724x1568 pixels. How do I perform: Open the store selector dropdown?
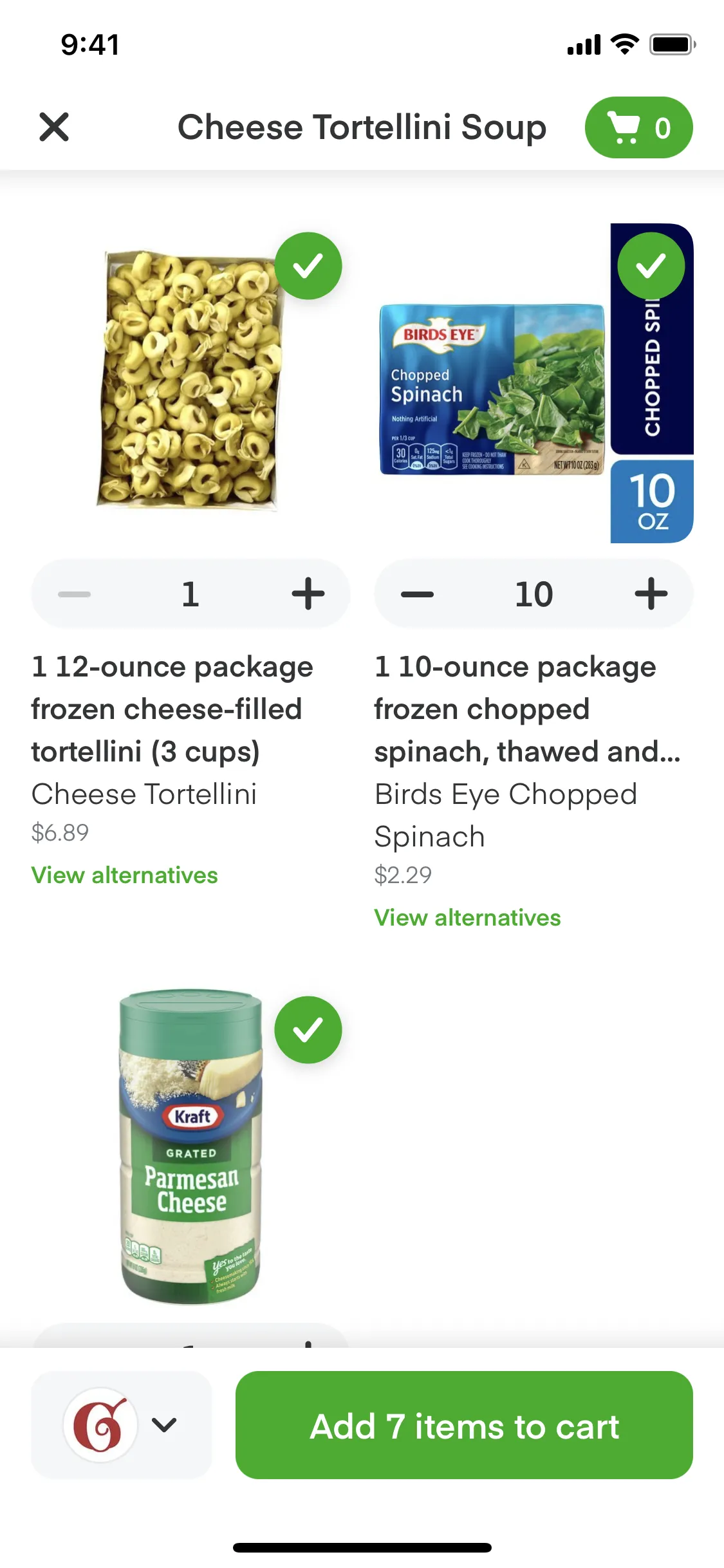click(x=122, y=1425)
